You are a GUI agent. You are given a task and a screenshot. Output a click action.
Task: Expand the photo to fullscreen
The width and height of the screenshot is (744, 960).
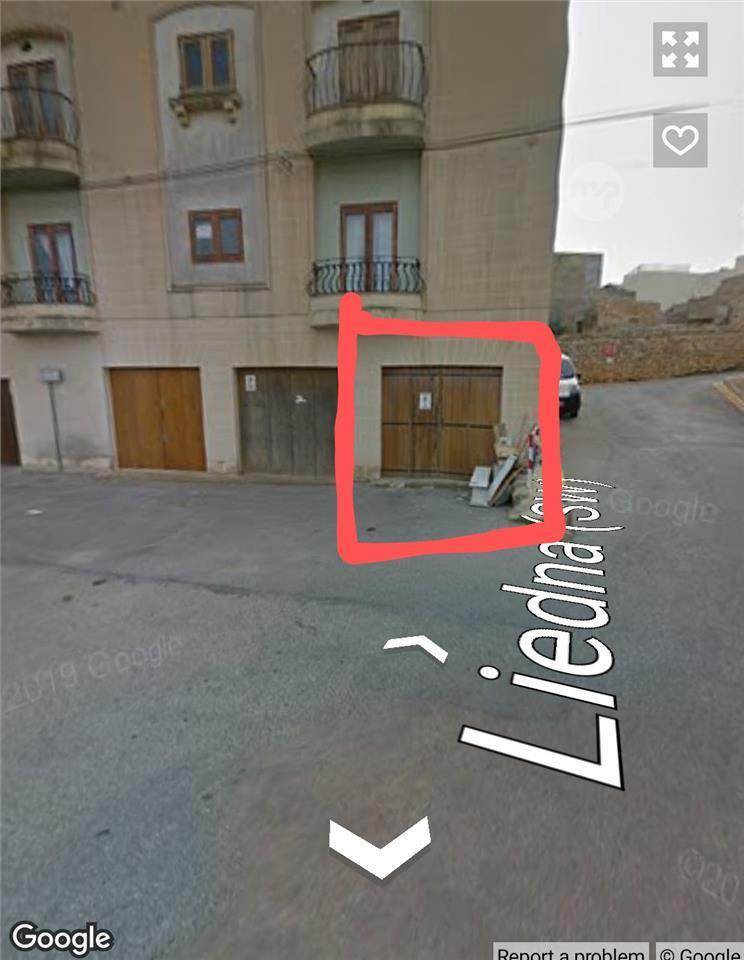(x=680, y=49)
